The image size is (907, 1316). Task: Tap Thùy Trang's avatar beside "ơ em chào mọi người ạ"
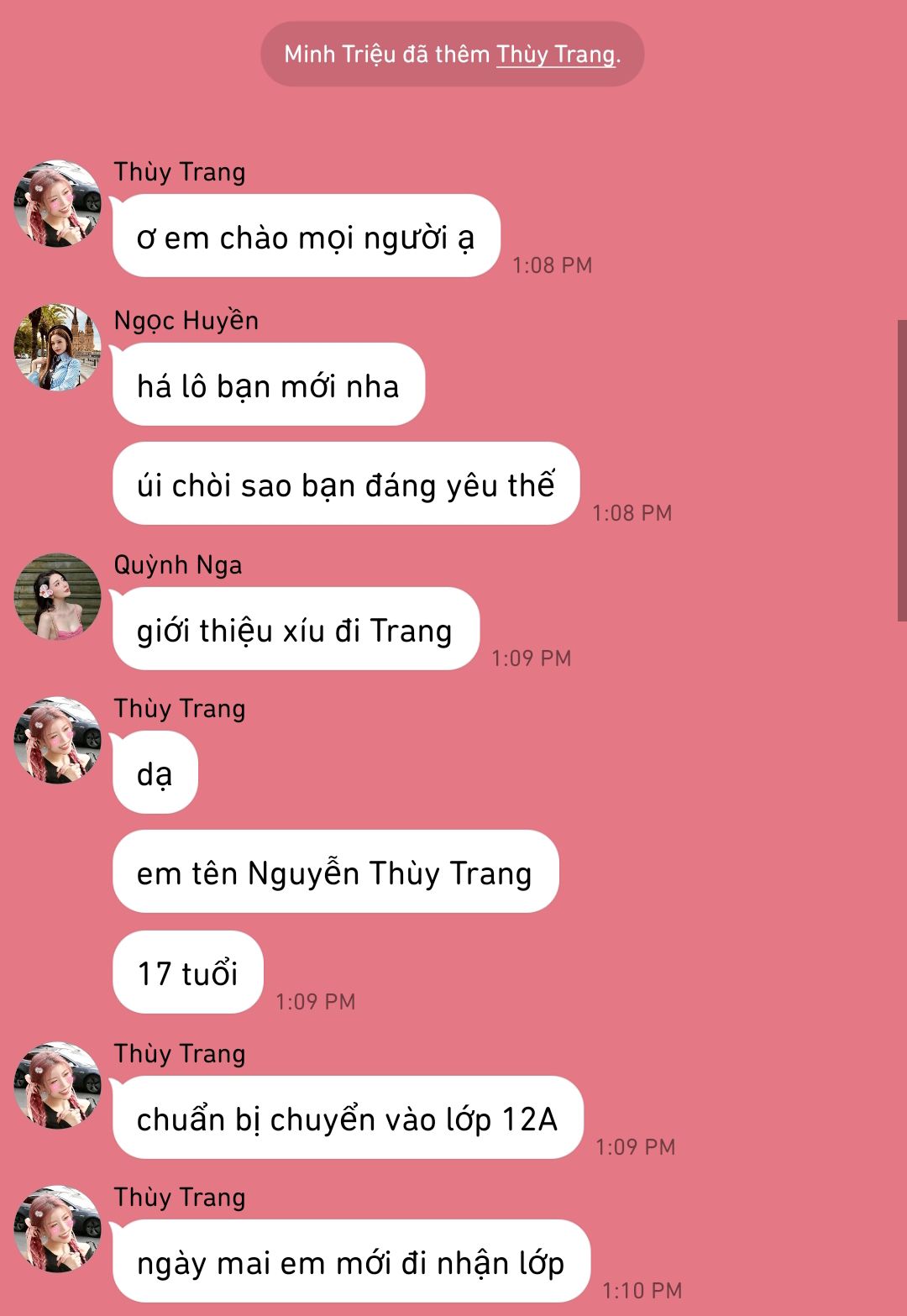57,203
